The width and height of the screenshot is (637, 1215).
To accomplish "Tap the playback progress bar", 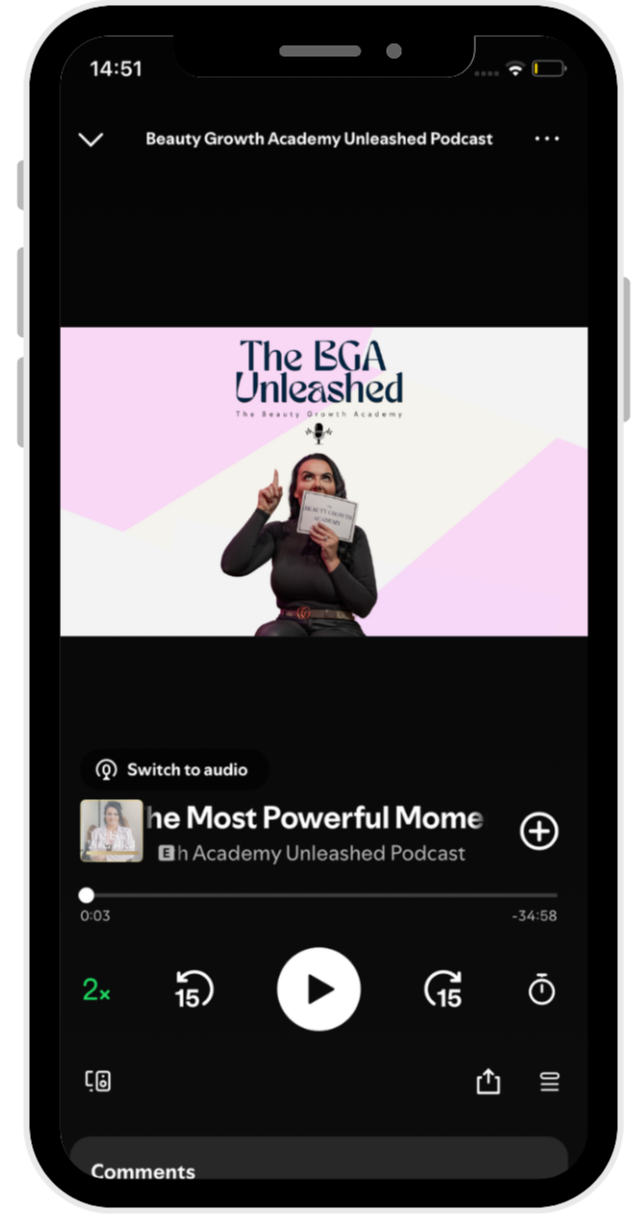I will point(320,895).
